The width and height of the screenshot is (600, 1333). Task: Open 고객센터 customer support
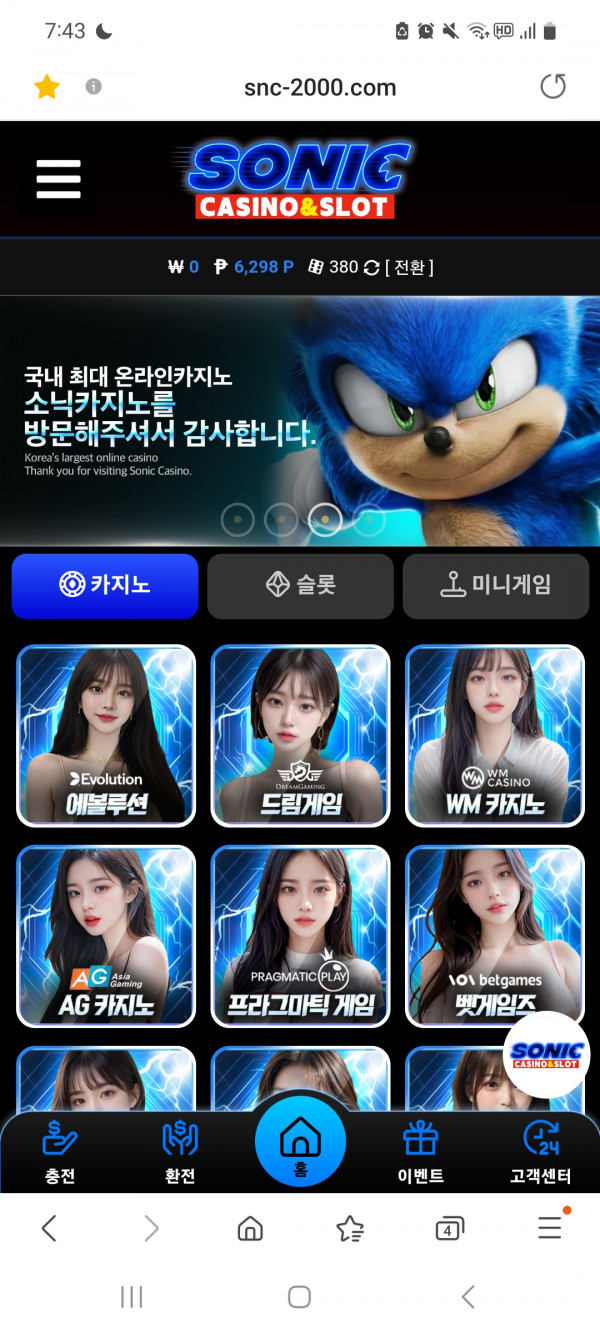click(541, 1151)
